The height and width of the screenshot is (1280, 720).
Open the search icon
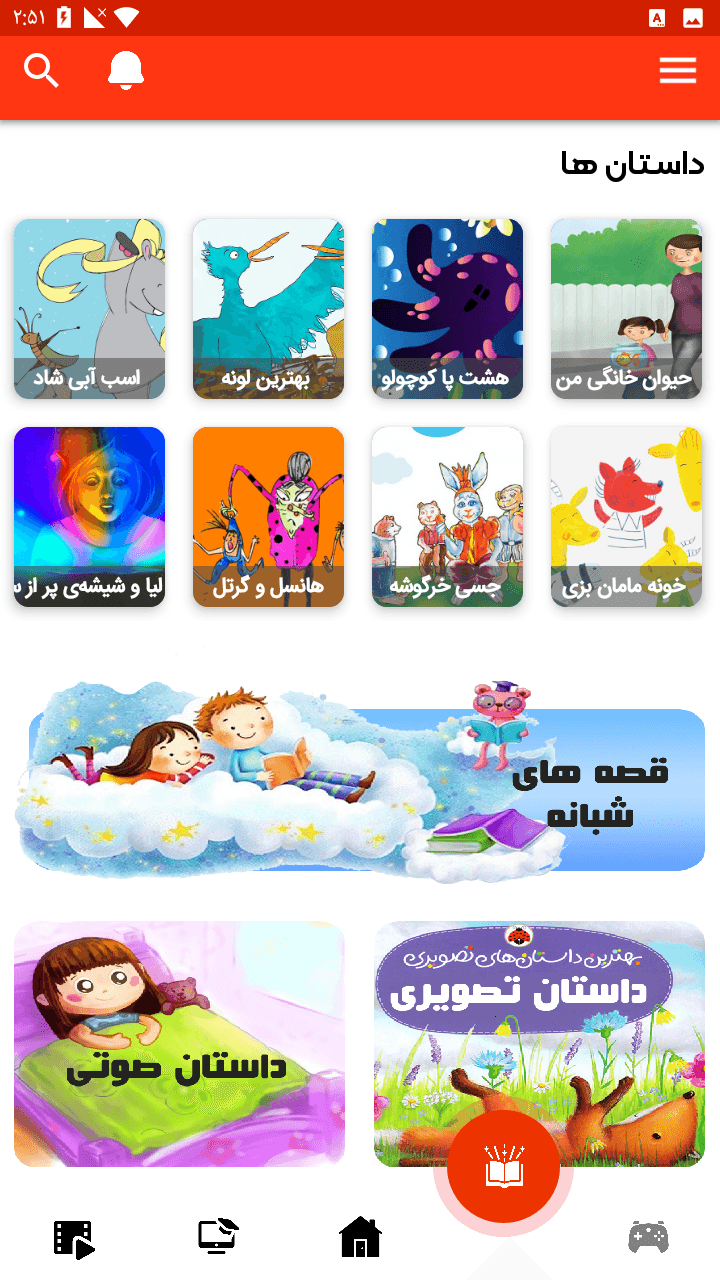(41, 71)
